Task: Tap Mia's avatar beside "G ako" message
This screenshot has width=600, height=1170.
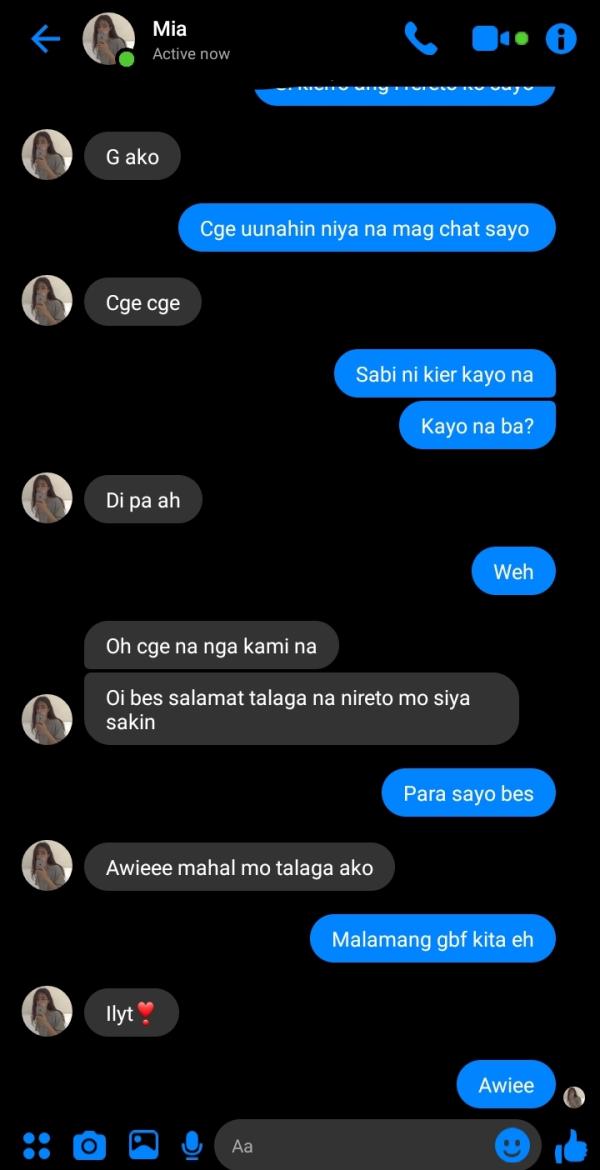Action: (47, 155)
